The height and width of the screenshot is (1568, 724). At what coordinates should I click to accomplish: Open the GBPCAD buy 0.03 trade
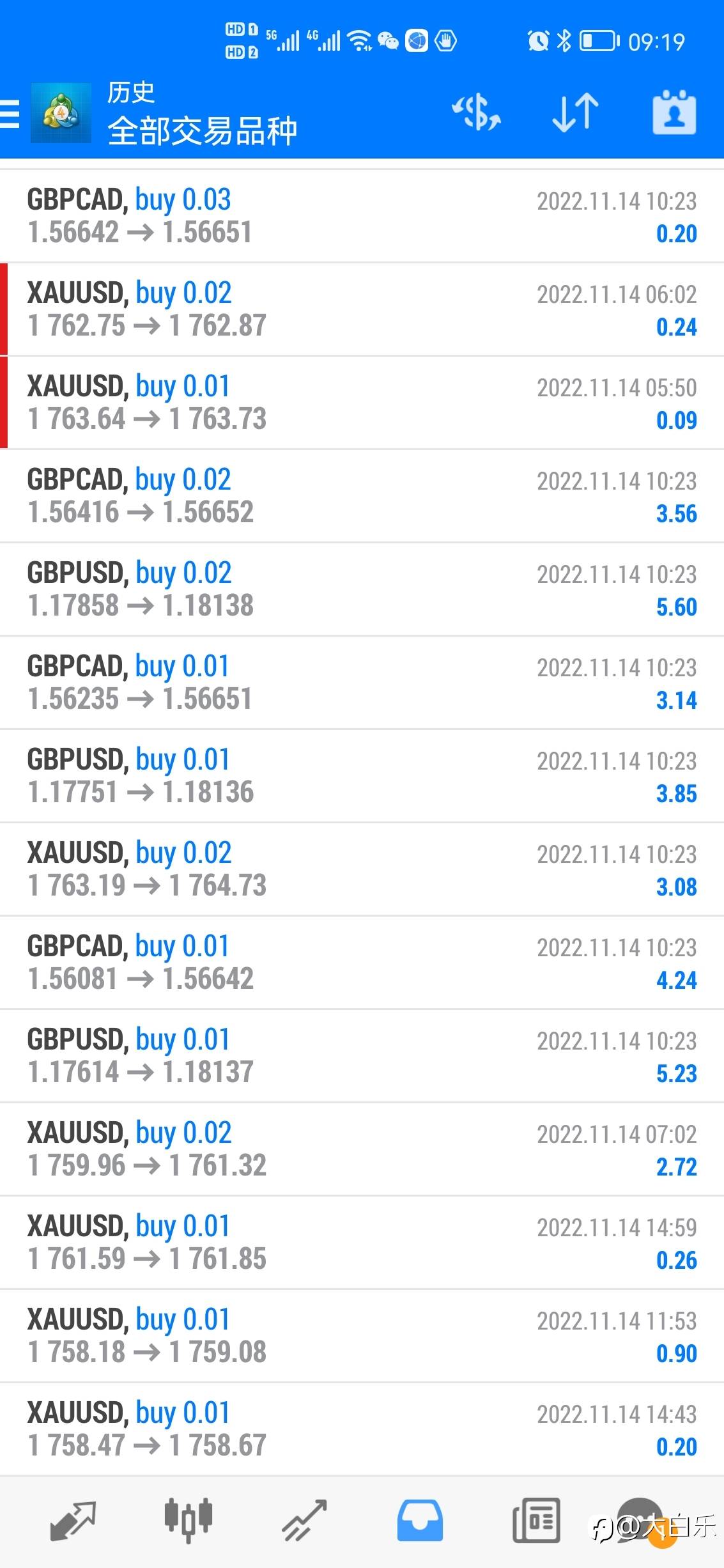point(362,216)
